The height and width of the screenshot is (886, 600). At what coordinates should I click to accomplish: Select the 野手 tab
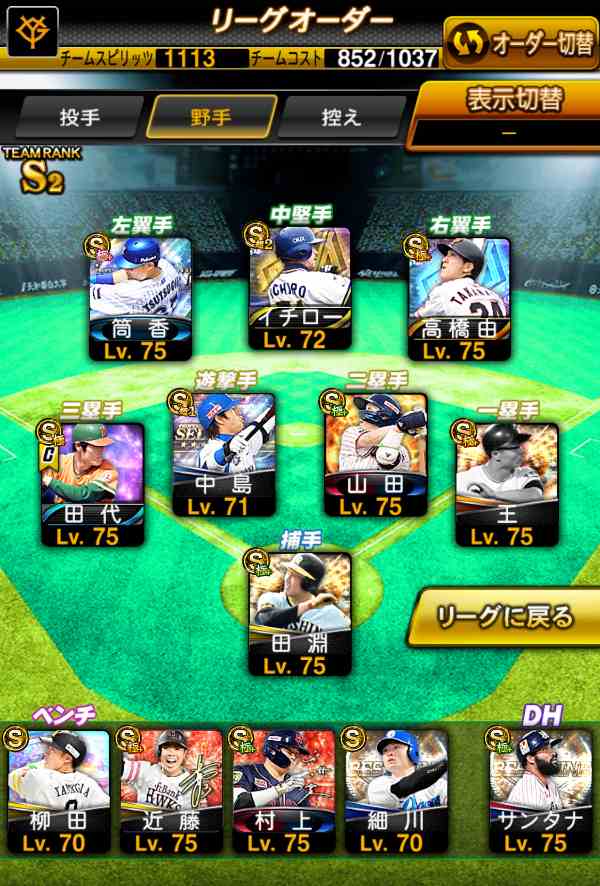tap(211, 118)
